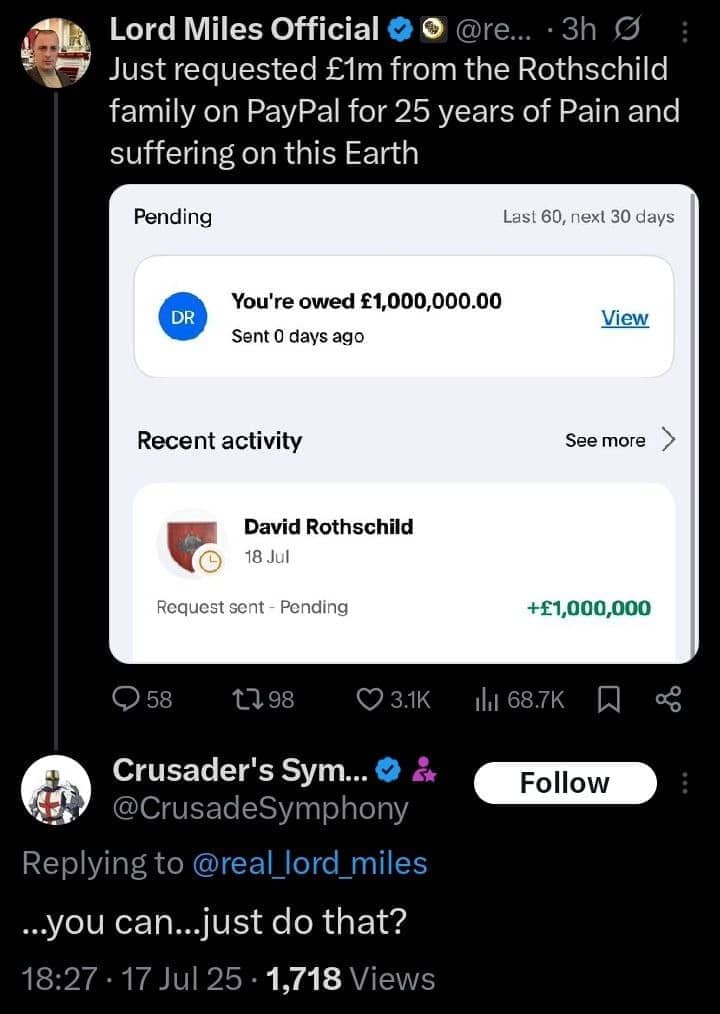
Task: Open Lord Miles Official's profile picture
Action: 55,52
